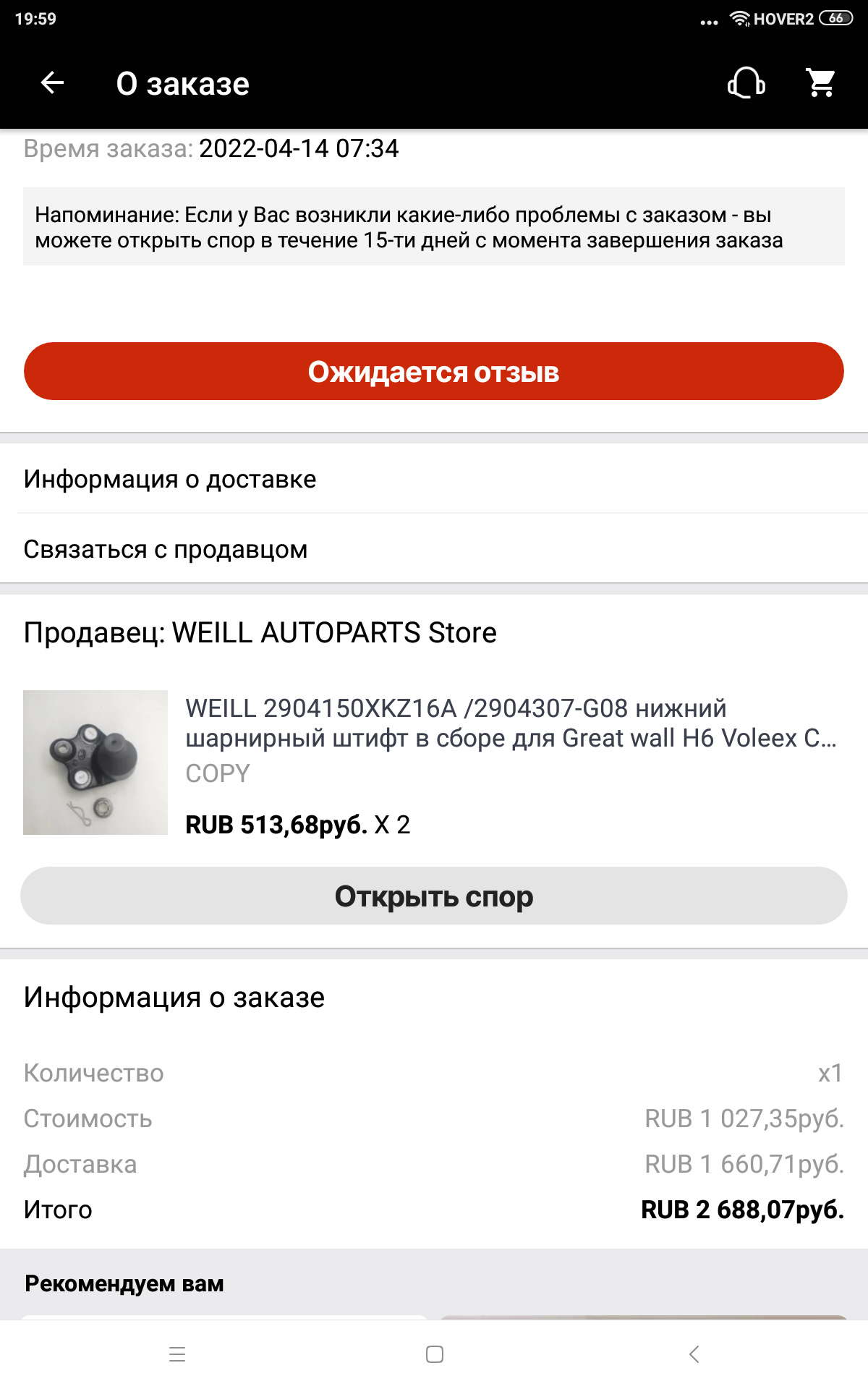The image size is (868, 1389).
Task: Open the shopping cart
Action: point(821,83)
